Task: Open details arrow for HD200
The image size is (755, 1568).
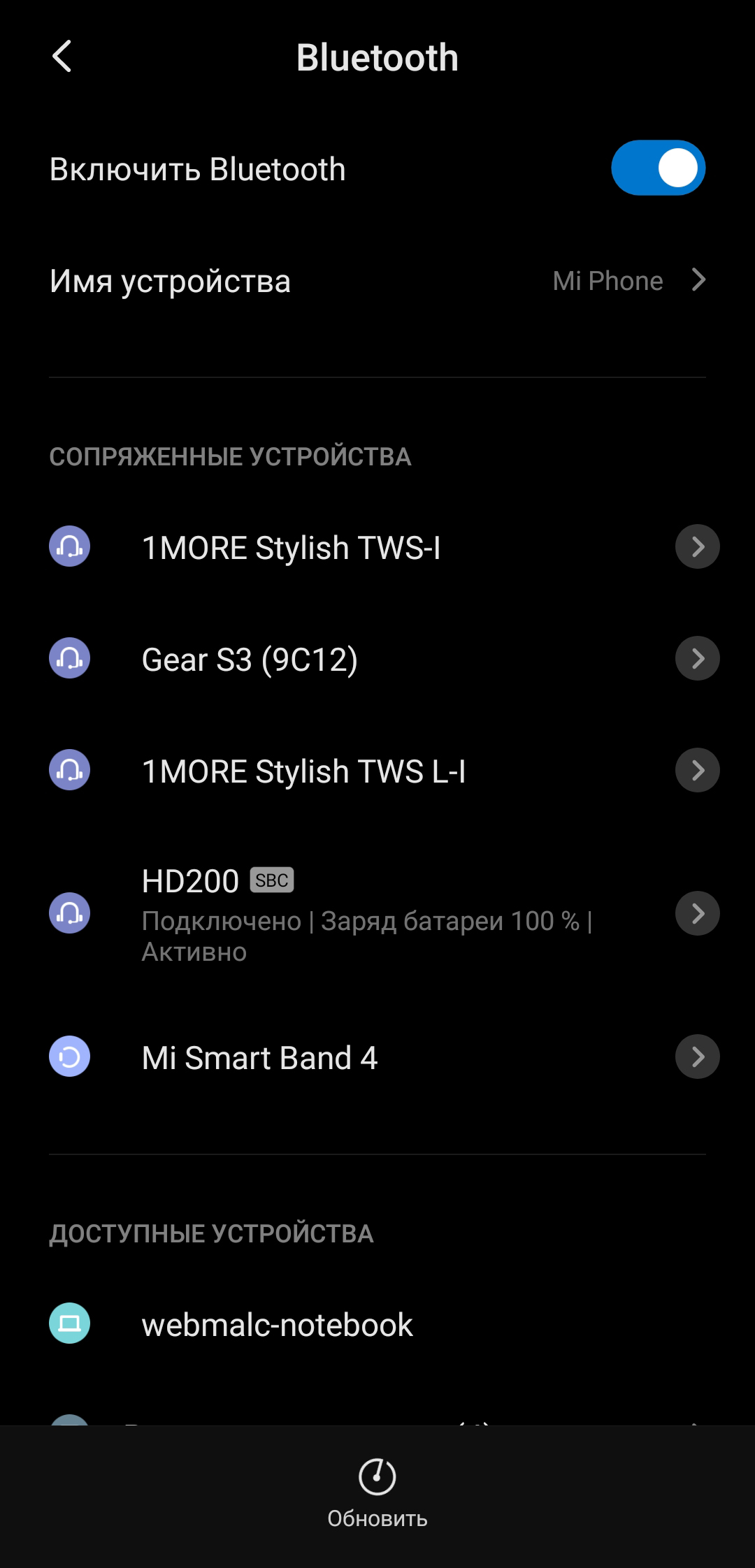Action: click(697, 913)
